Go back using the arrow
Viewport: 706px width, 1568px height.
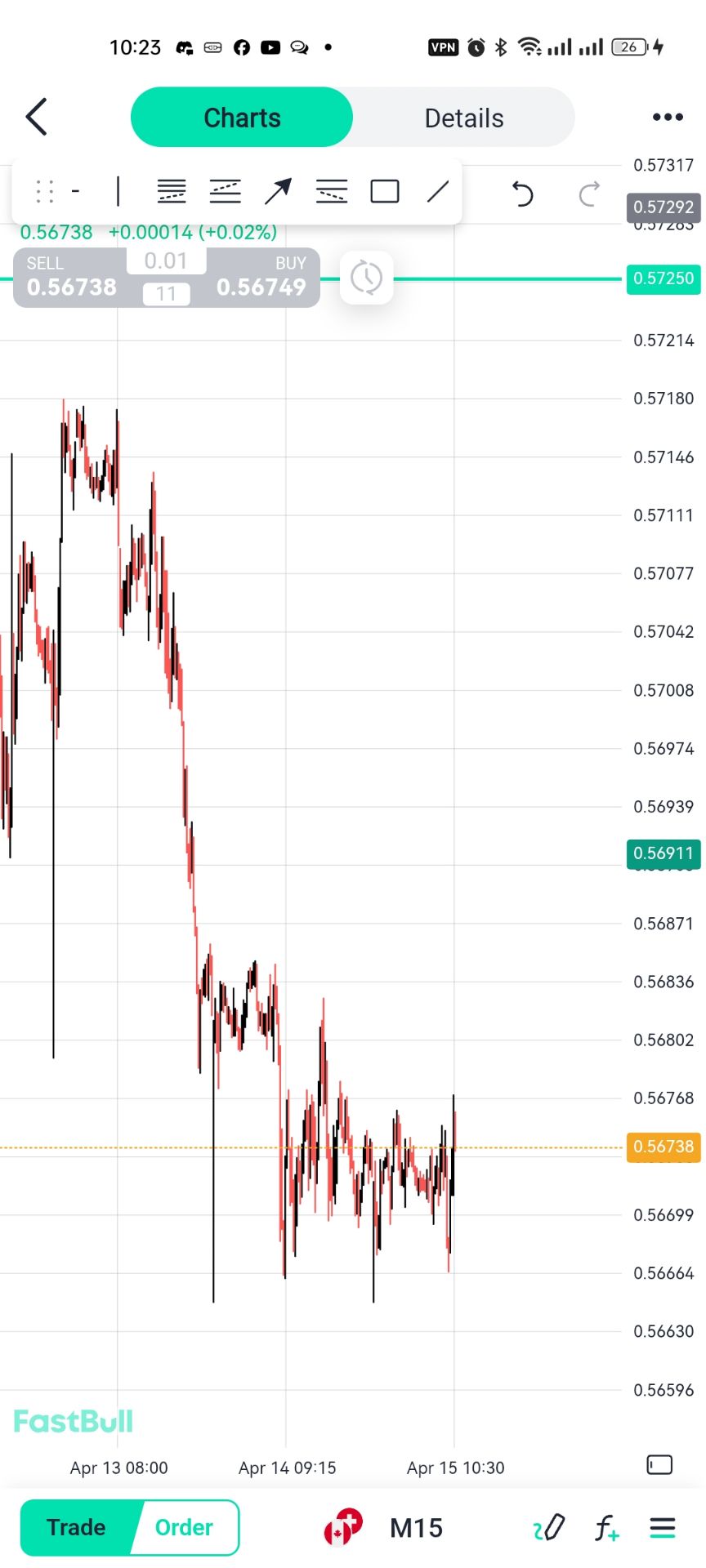point(37,117)
